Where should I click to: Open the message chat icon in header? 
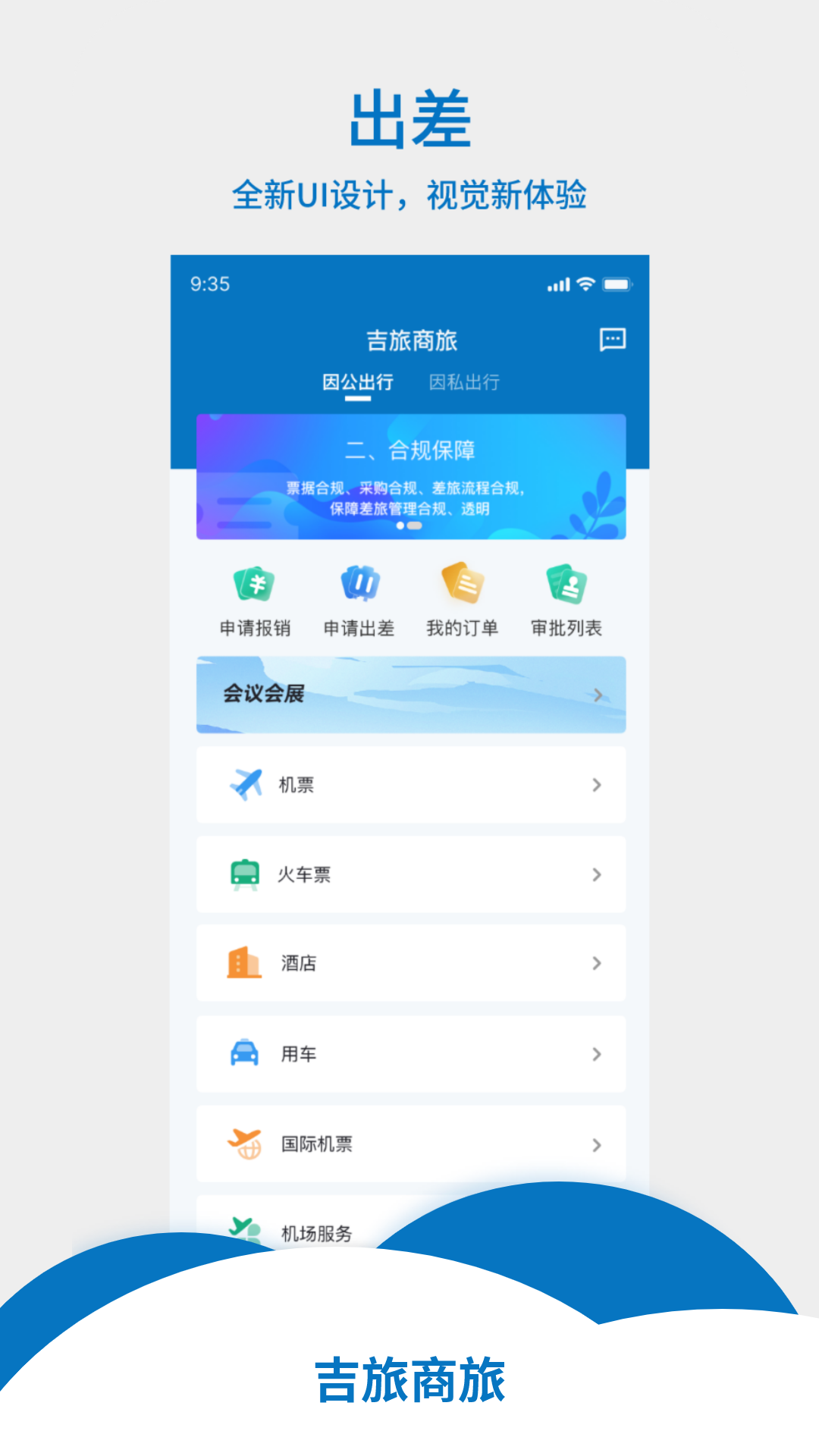[x=611, y=339]
